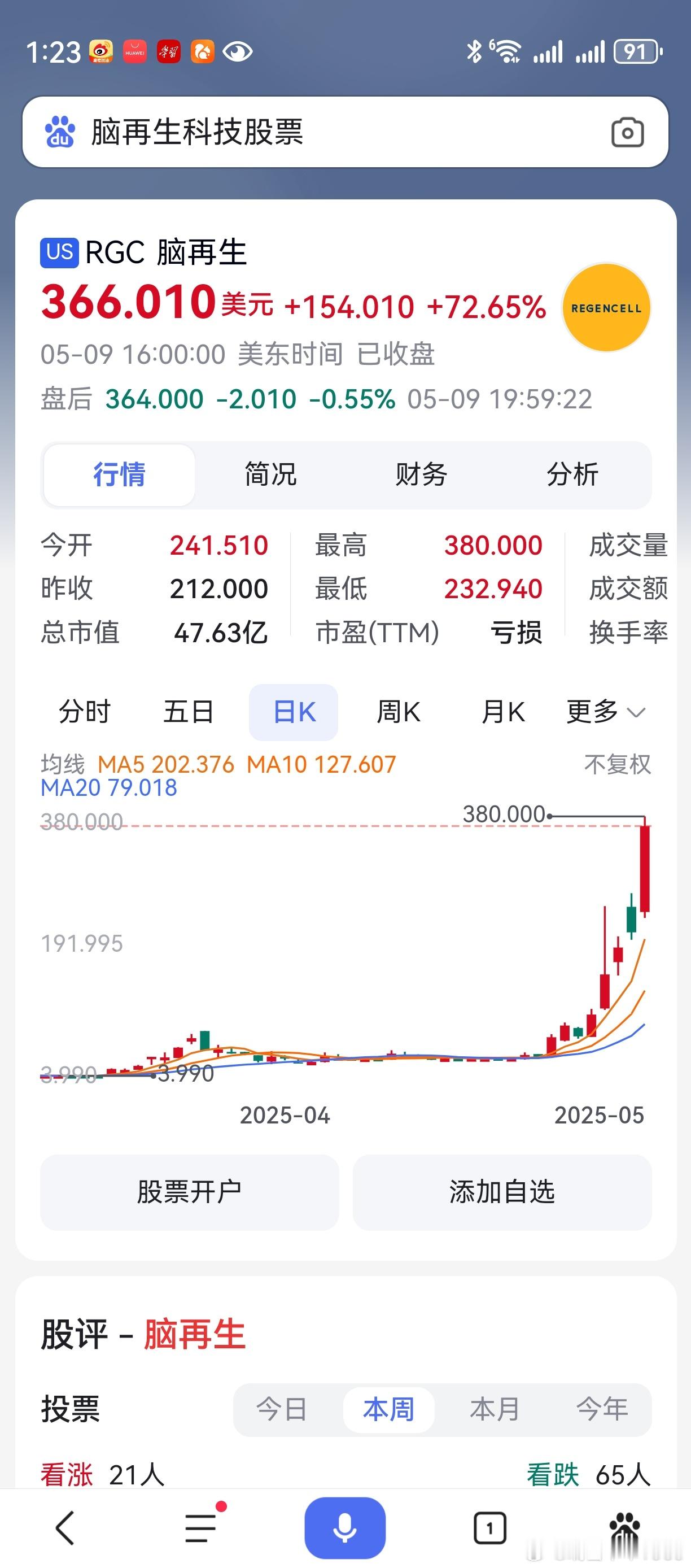
Task: Switch to the 财务 tab
Action: 421,475
